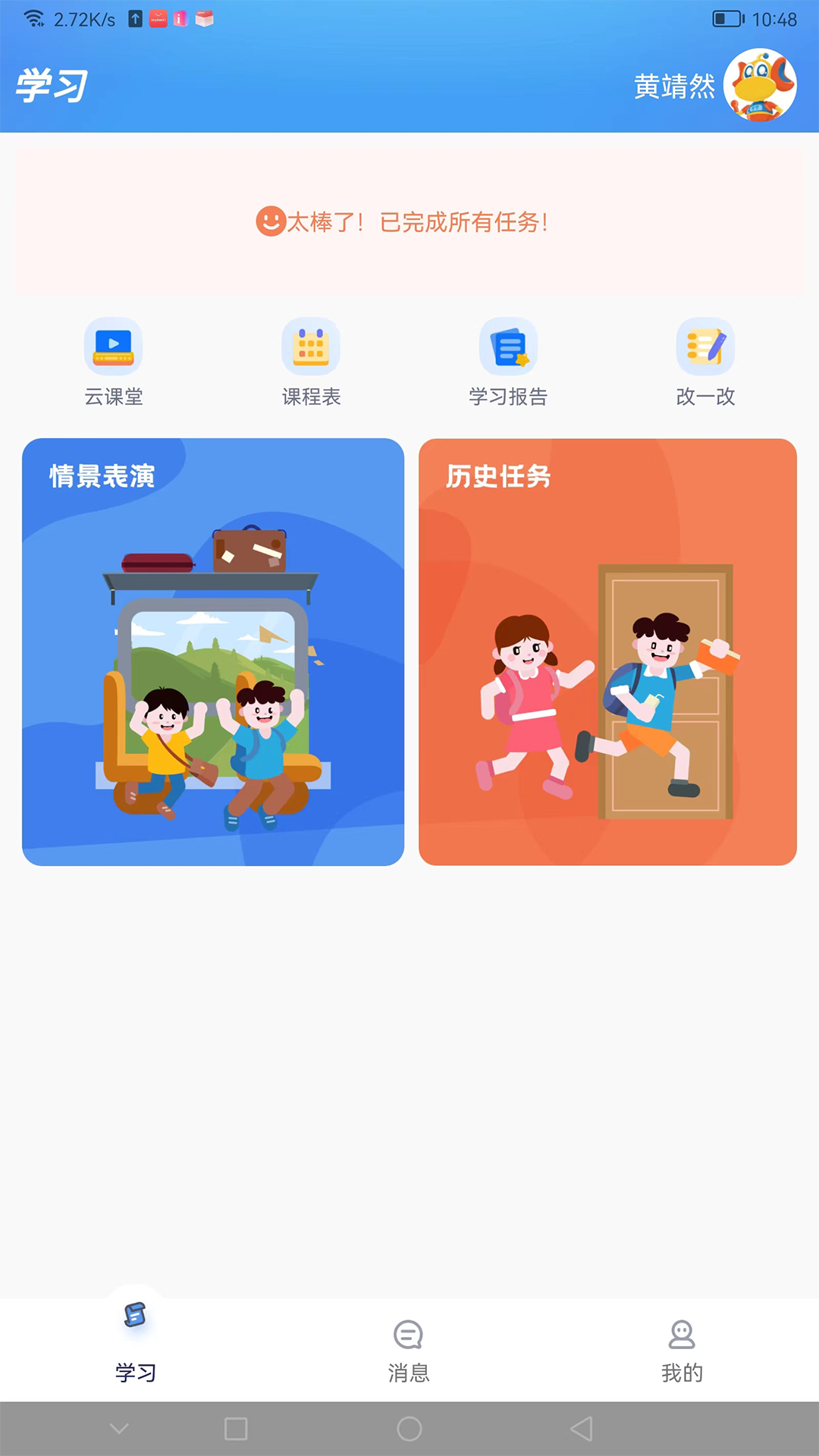Open the 学习报告 study report icon
This screenshot has height=1456, width=819.
pos(508,347)
